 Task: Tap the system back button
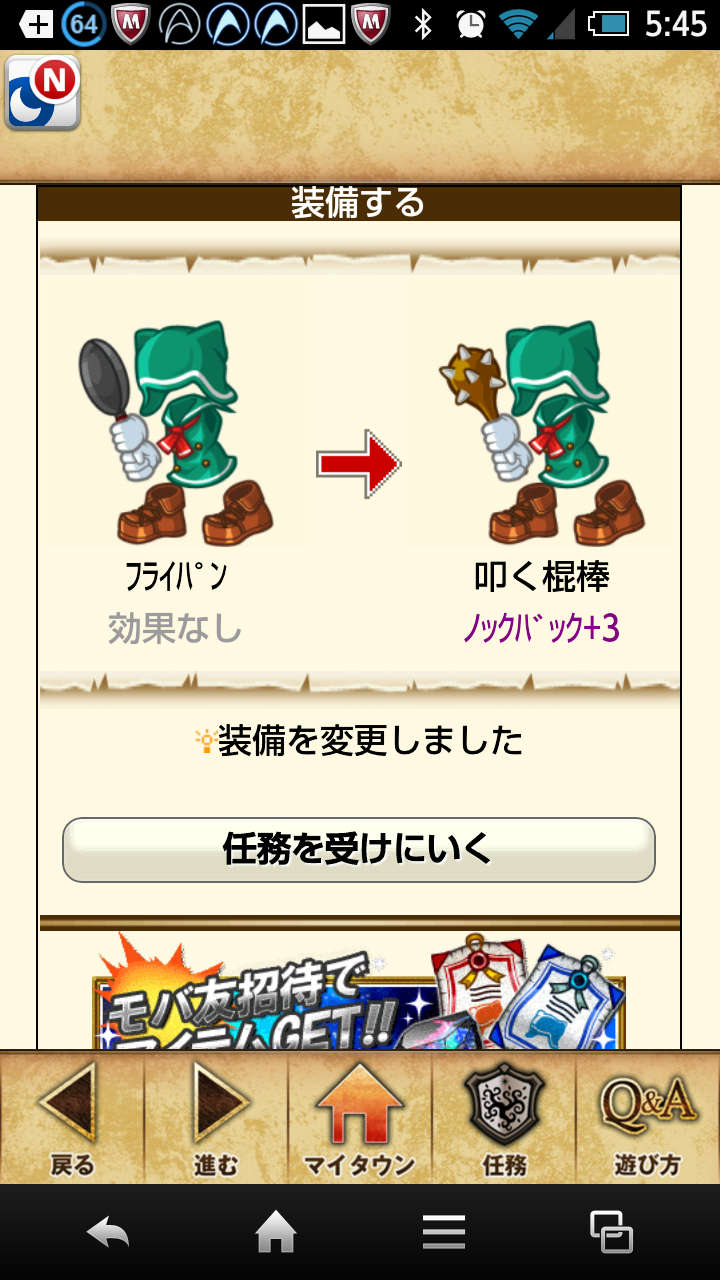(x=108, y=1232)
